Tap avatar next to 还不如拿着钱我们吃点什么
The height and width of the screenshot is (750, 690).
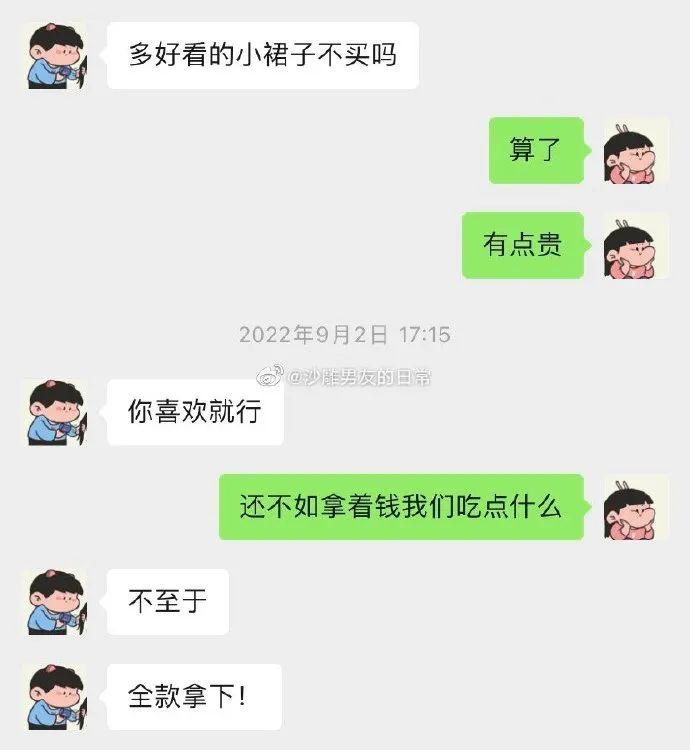click(636, 507)
